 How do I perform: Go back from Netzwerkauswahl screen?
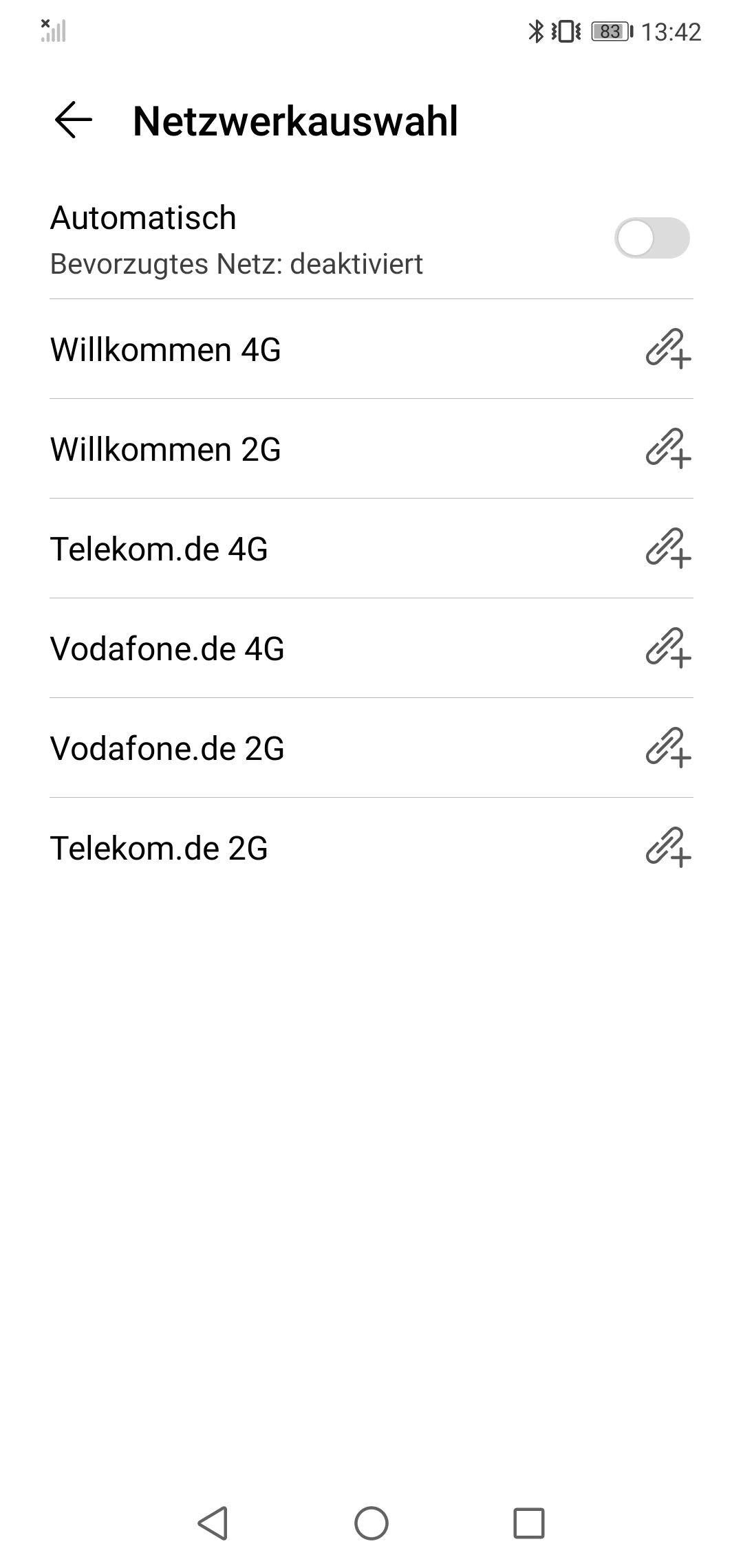pyautogui.click(x=73, y=121)
